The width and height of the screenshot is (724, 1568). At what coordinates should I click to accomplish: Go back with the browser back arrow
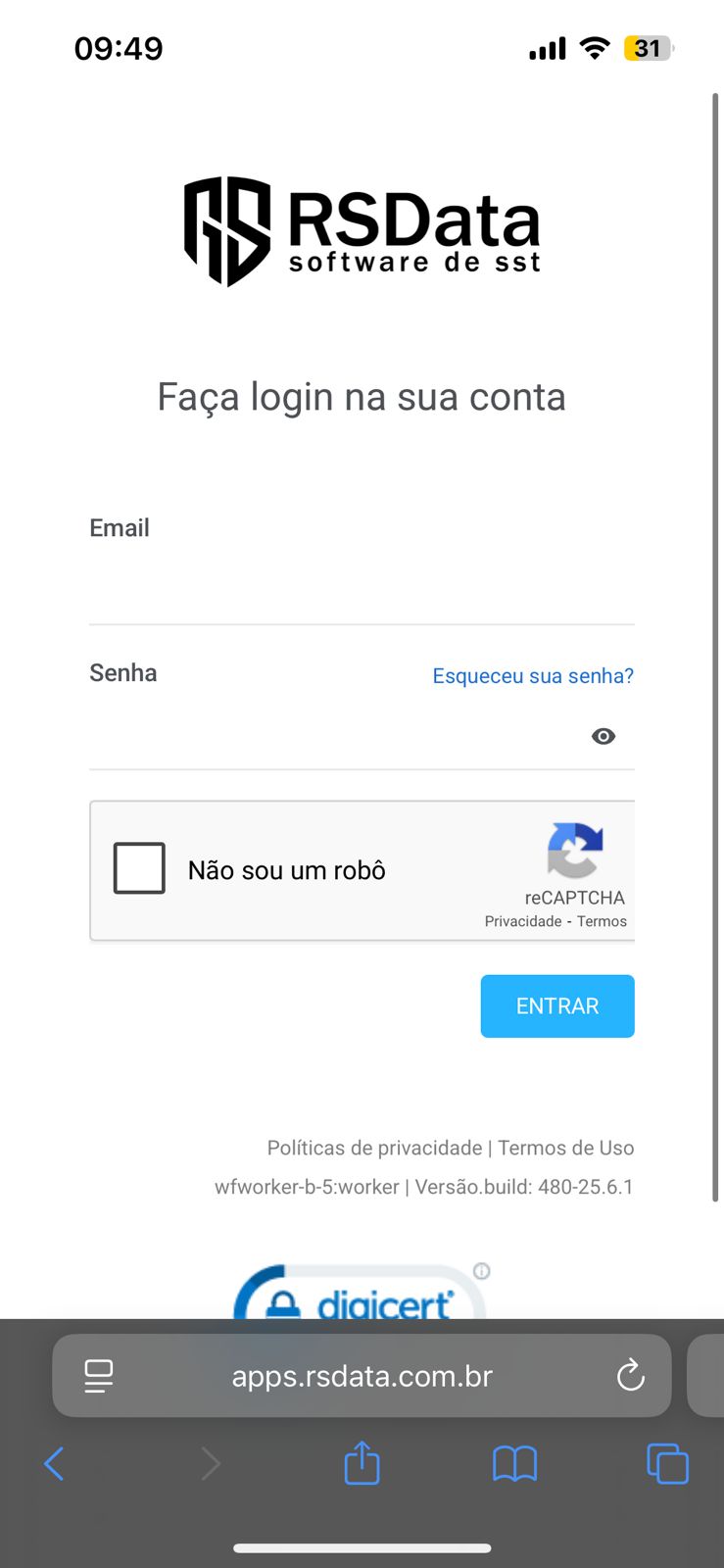(54, 1464)
